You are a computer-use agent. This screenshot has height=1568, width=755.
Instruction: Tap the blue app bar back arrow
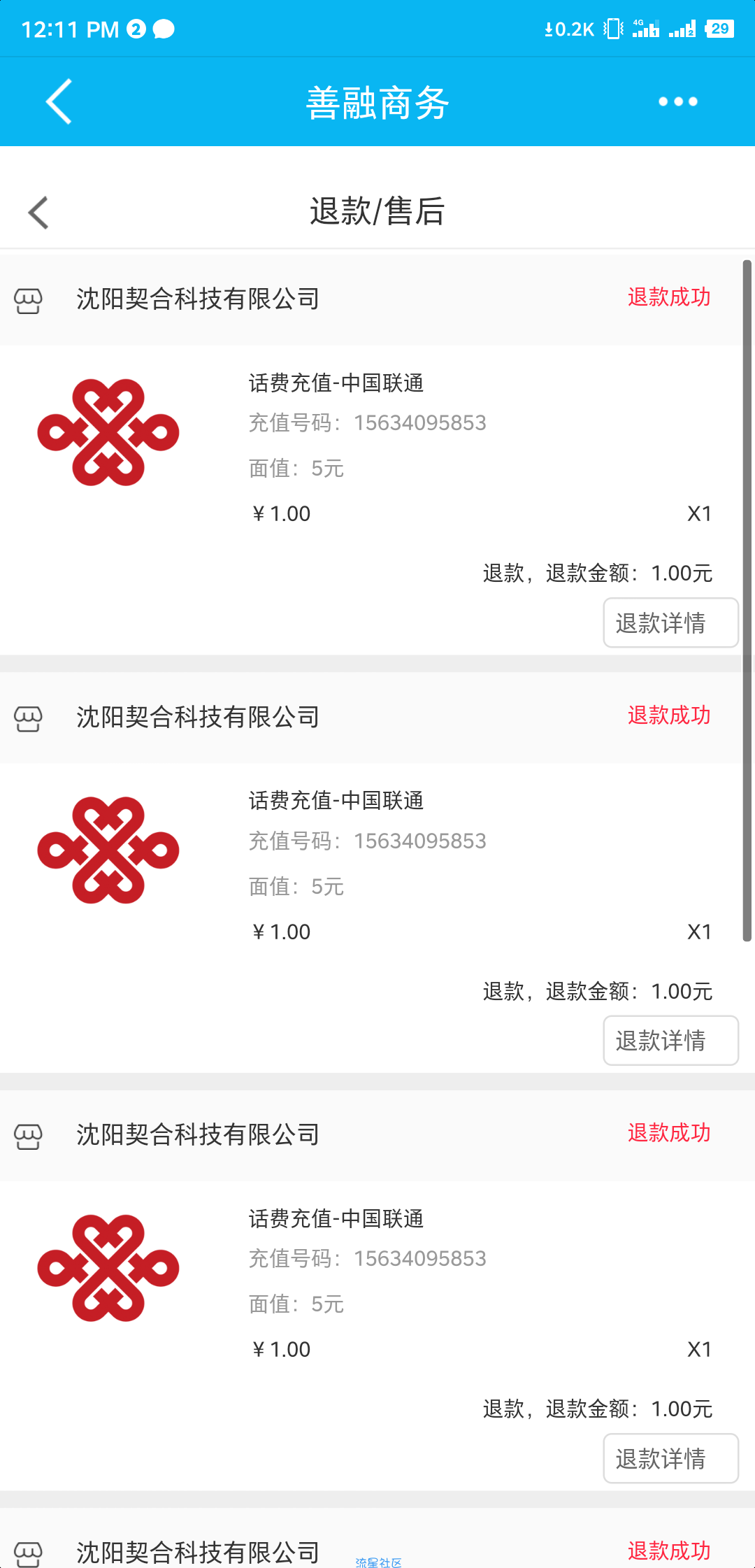point(59,101)
